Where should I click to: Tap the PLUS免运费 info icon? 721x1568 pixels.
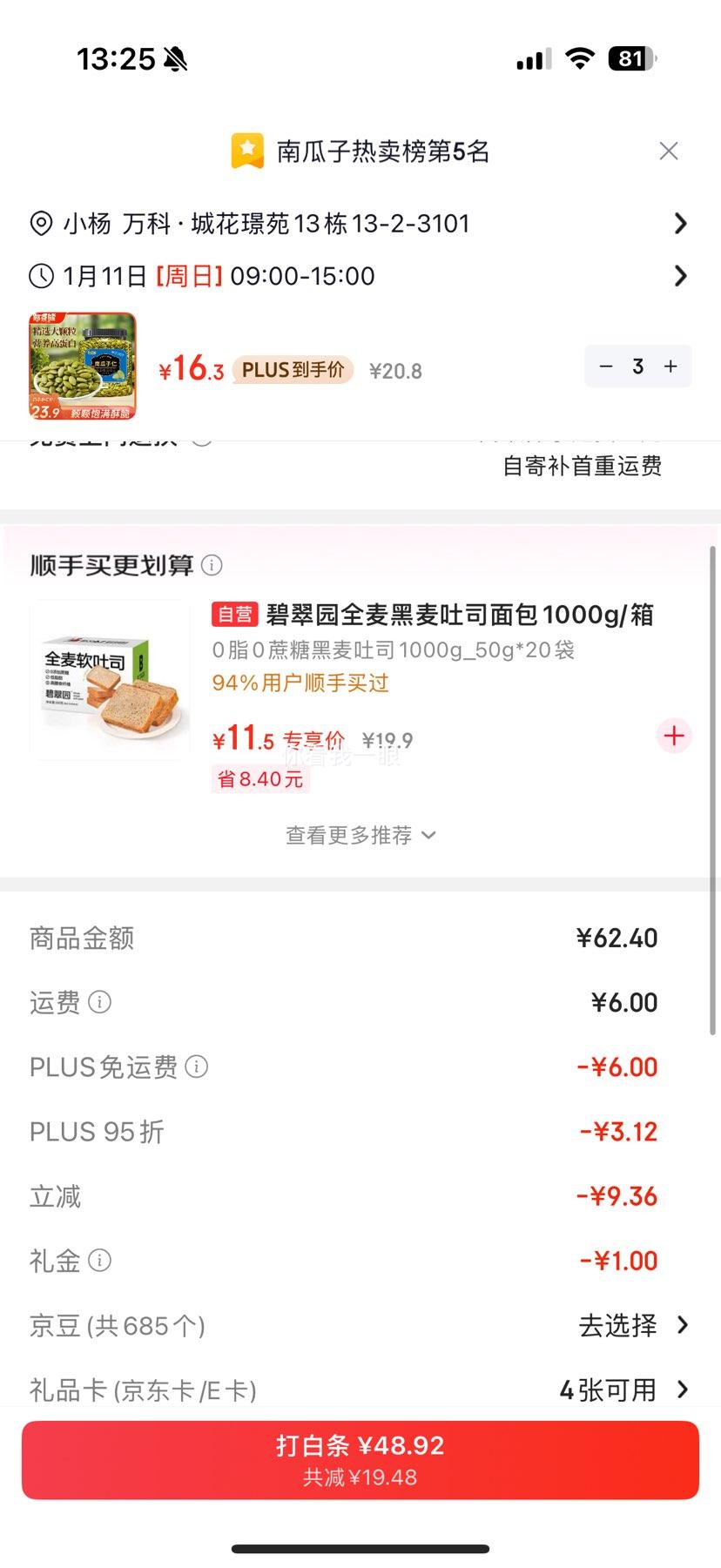197,1067
